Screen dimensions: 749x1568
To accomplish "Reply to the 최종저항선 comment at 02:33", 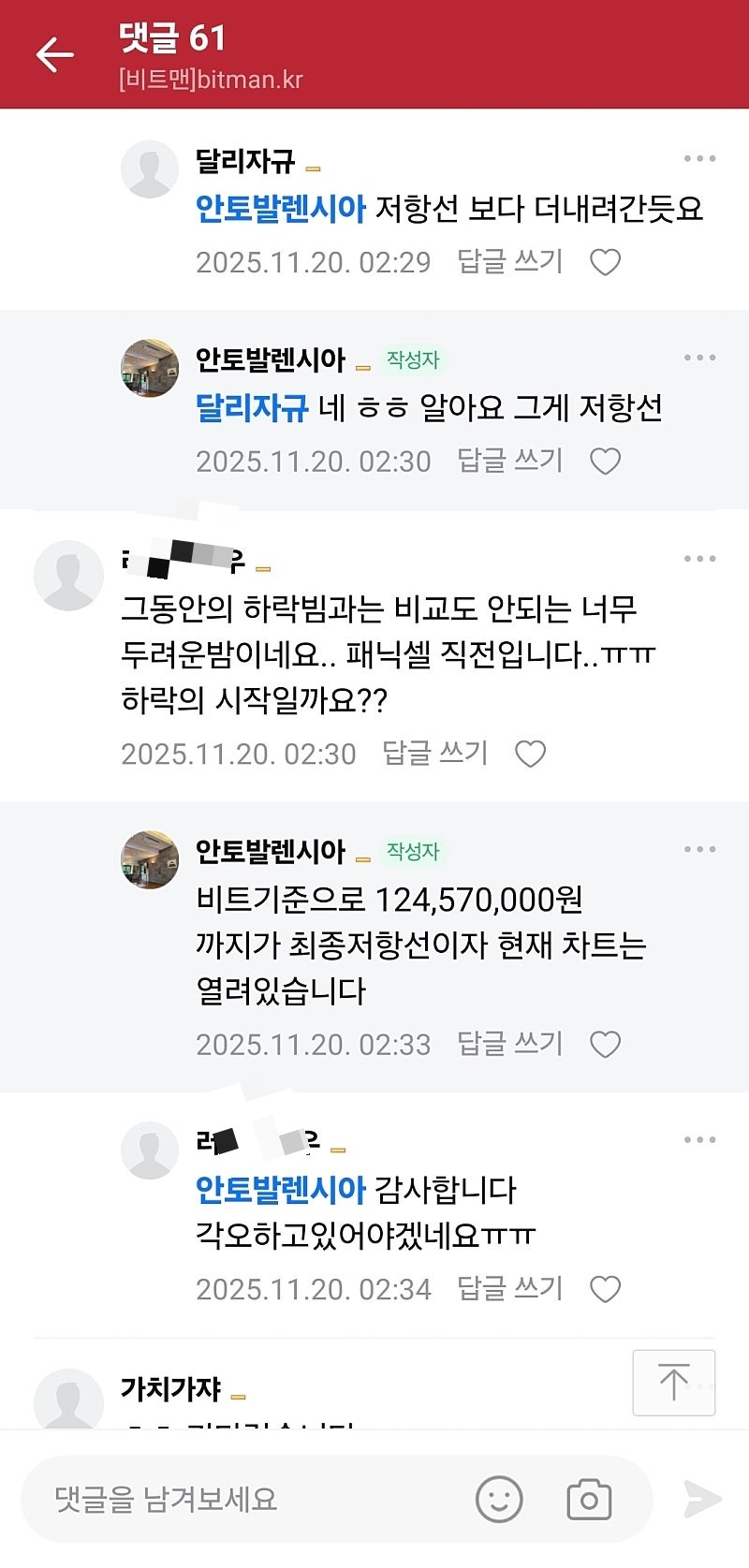I will [509, 1043].
